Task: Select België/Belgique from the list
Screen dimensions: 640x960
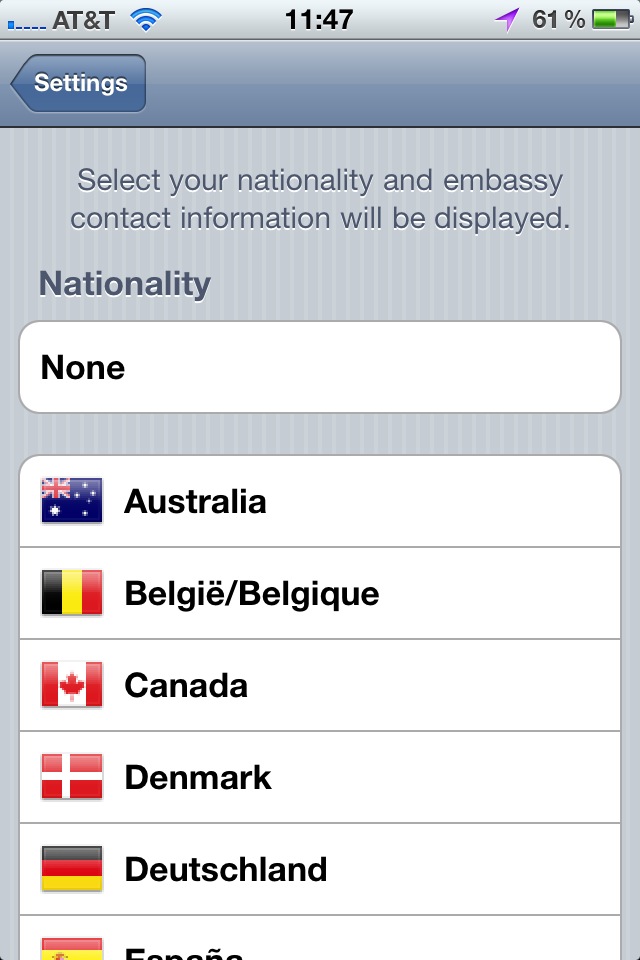Action: (x=320, y=593)
